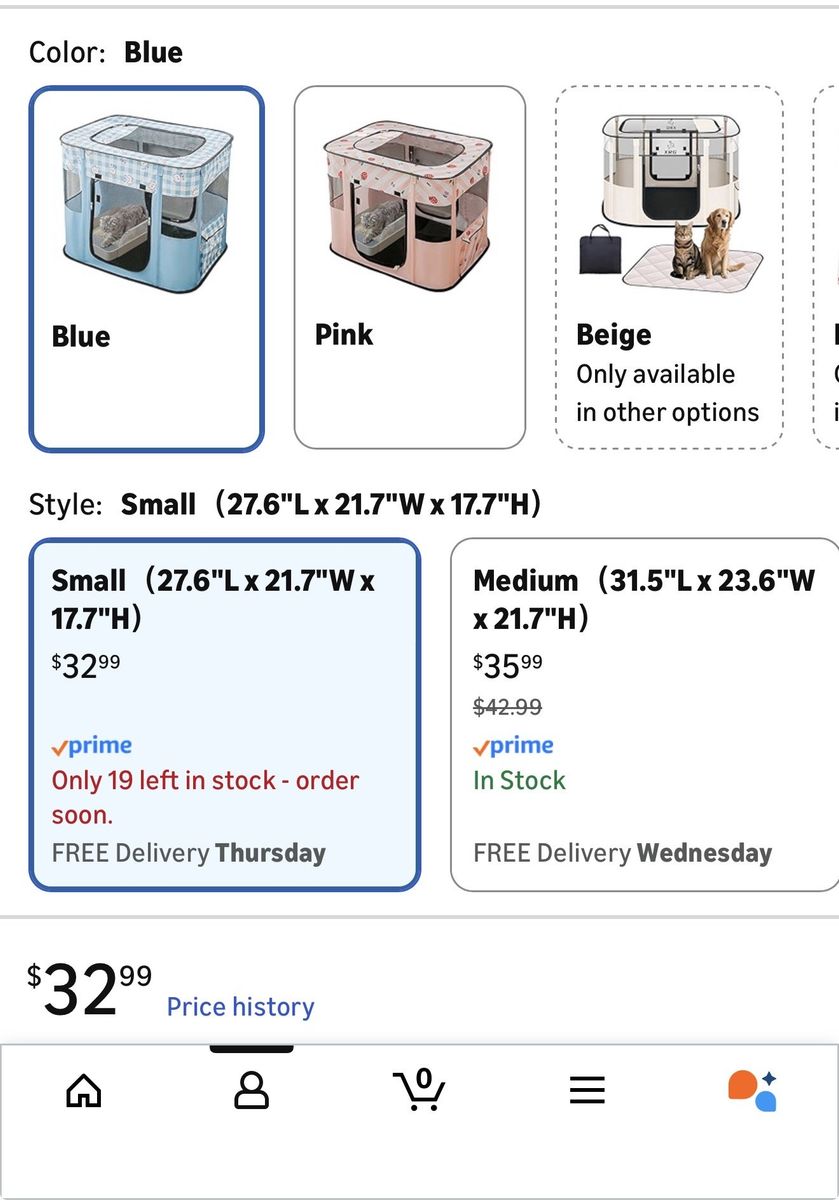Open the Price history link
The image size is (839, 1200).
[240, 1007]
